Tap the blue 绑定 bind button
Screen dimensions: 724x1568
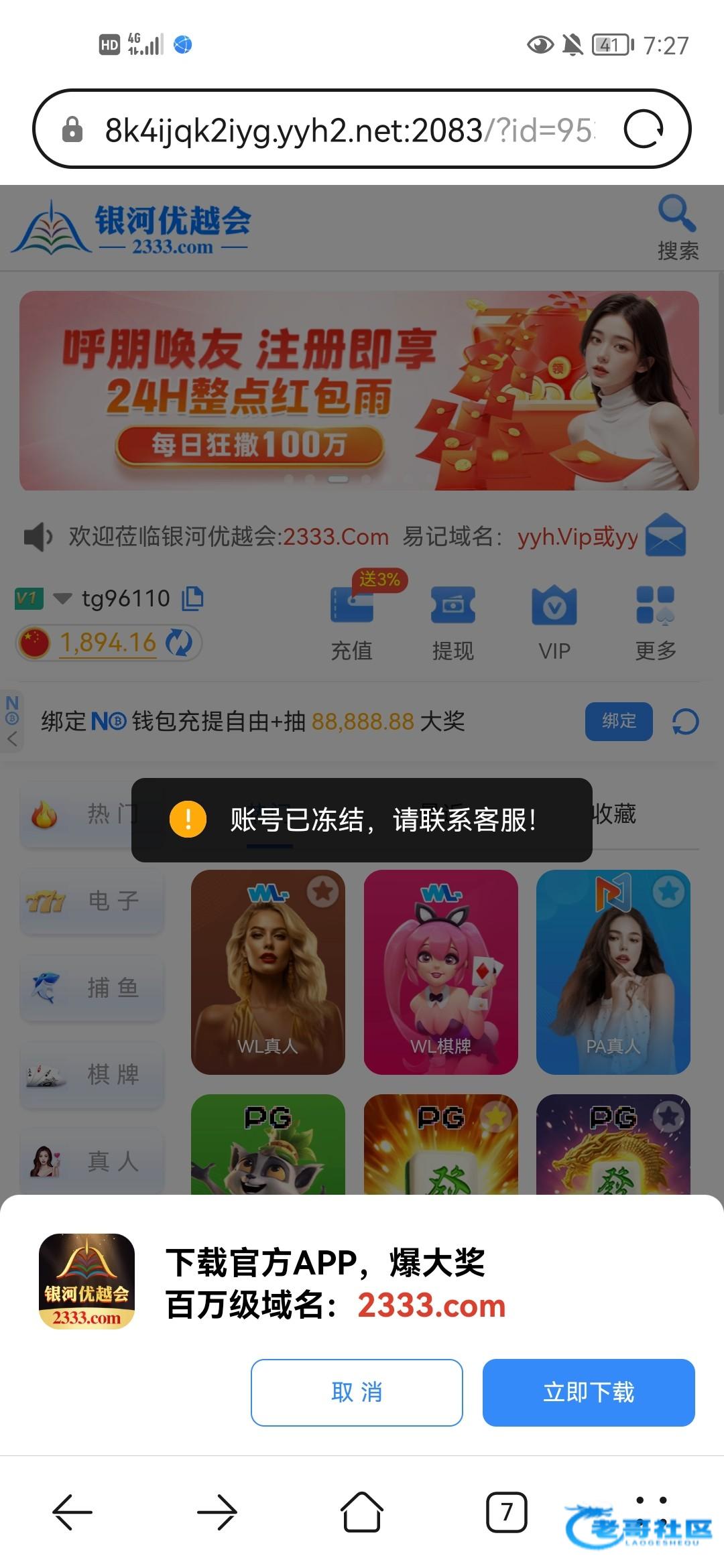pyautogui.click(x=618, y=721)
